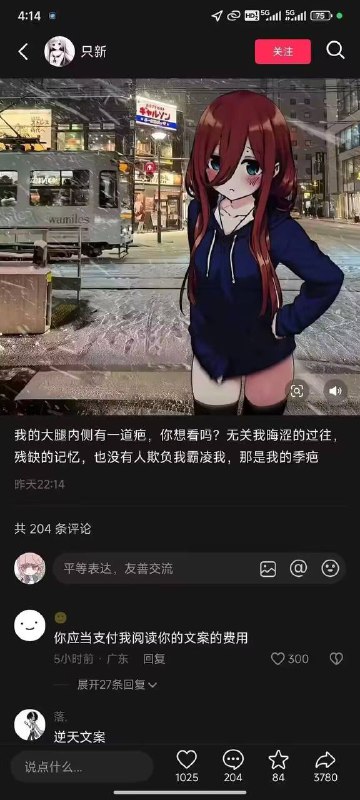Dislike the comment about 文案的费用
This screenshot has height=800, width=360.
[336, 659]
